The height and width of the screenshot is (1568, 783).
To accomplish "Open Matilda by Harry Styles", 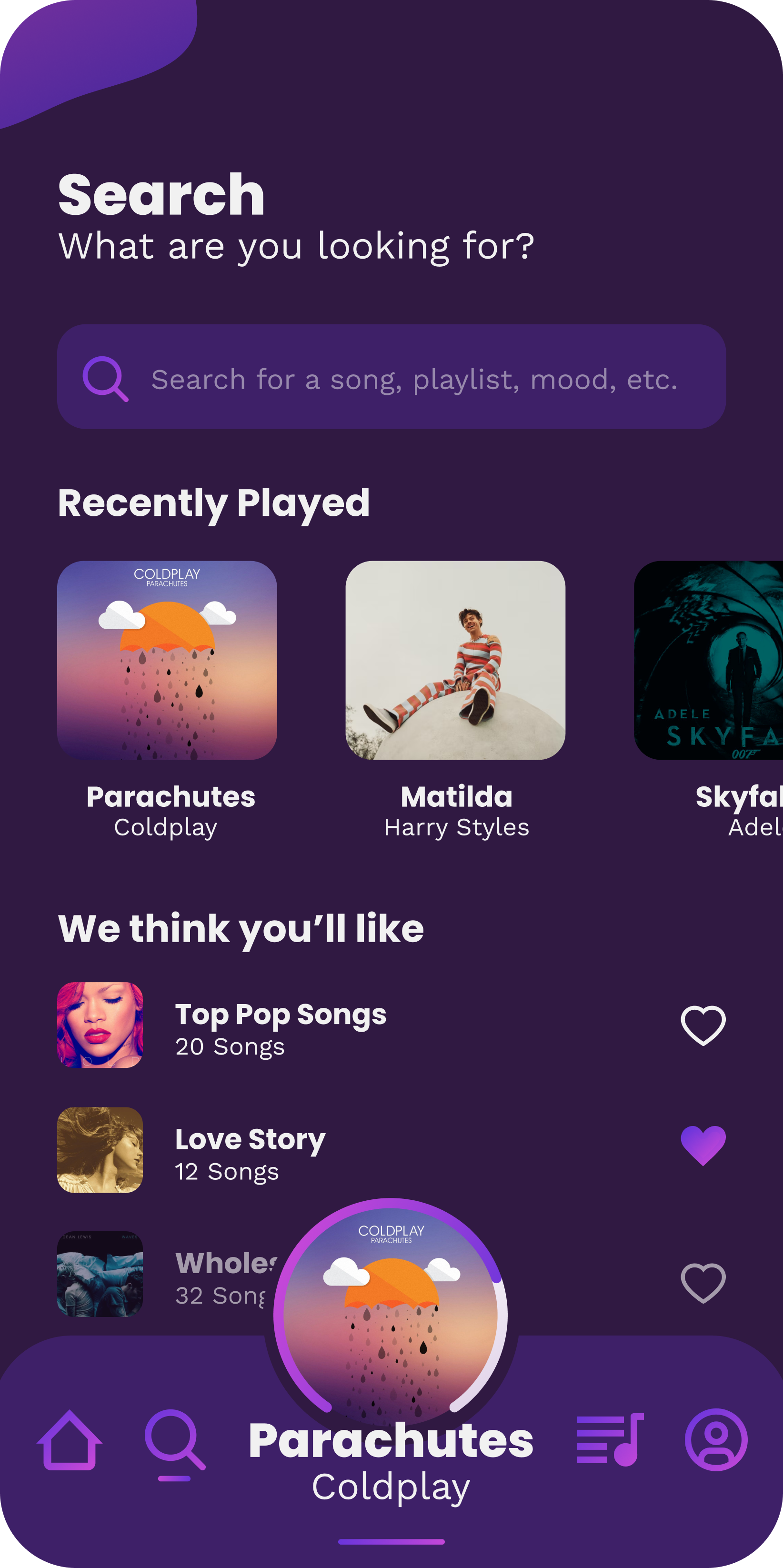I will coord(455,661).
